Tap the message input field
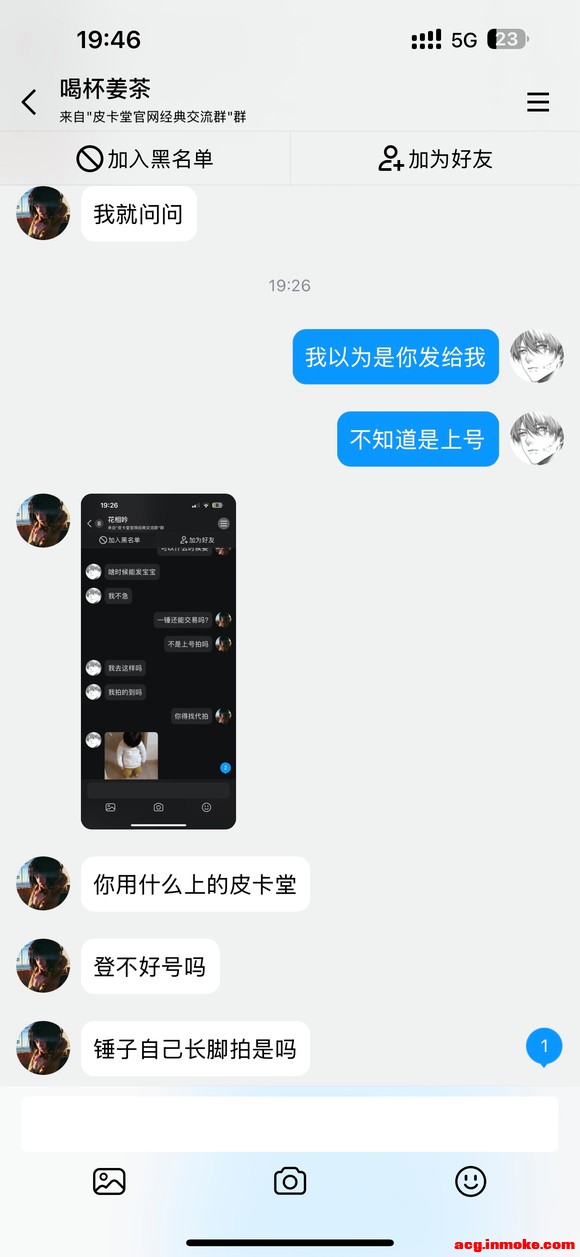This screenshot has height=1257, width=580. (290, 1124)
